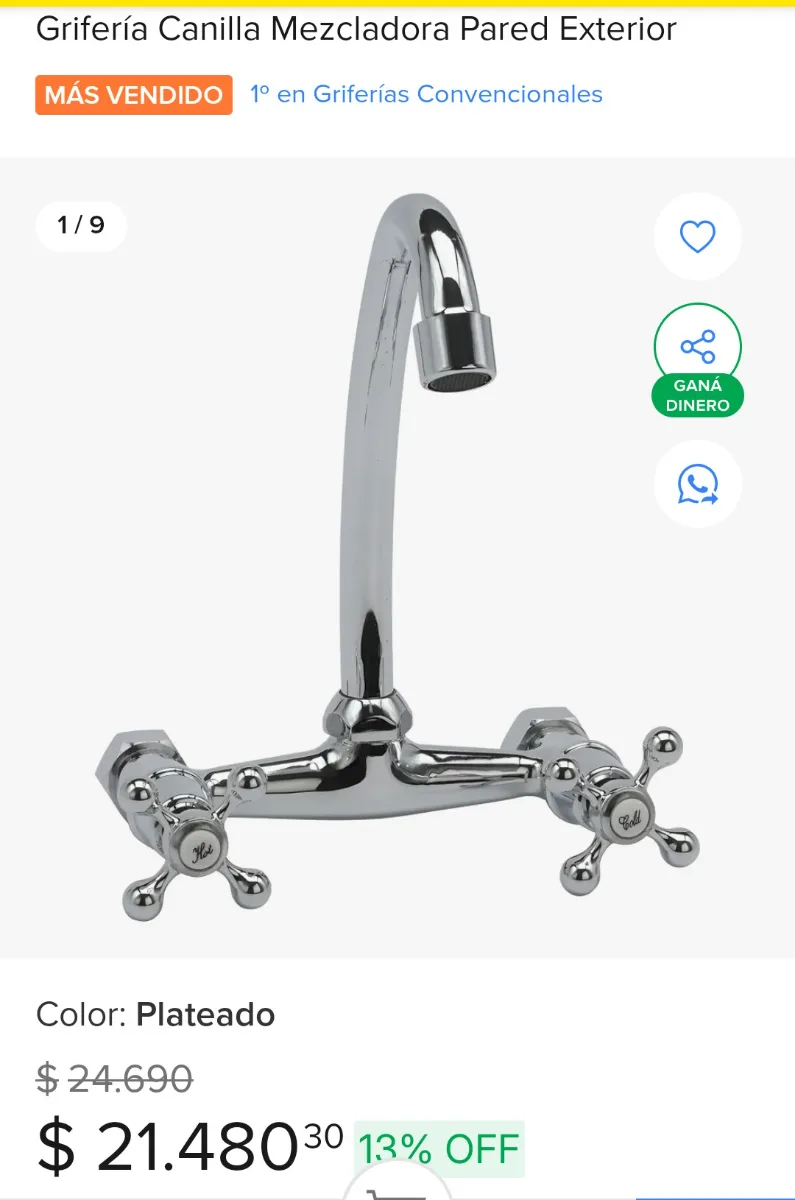The image size is (795, 1200).
Task: Add product to favorites with heart icon
Action: pos(697,237)
